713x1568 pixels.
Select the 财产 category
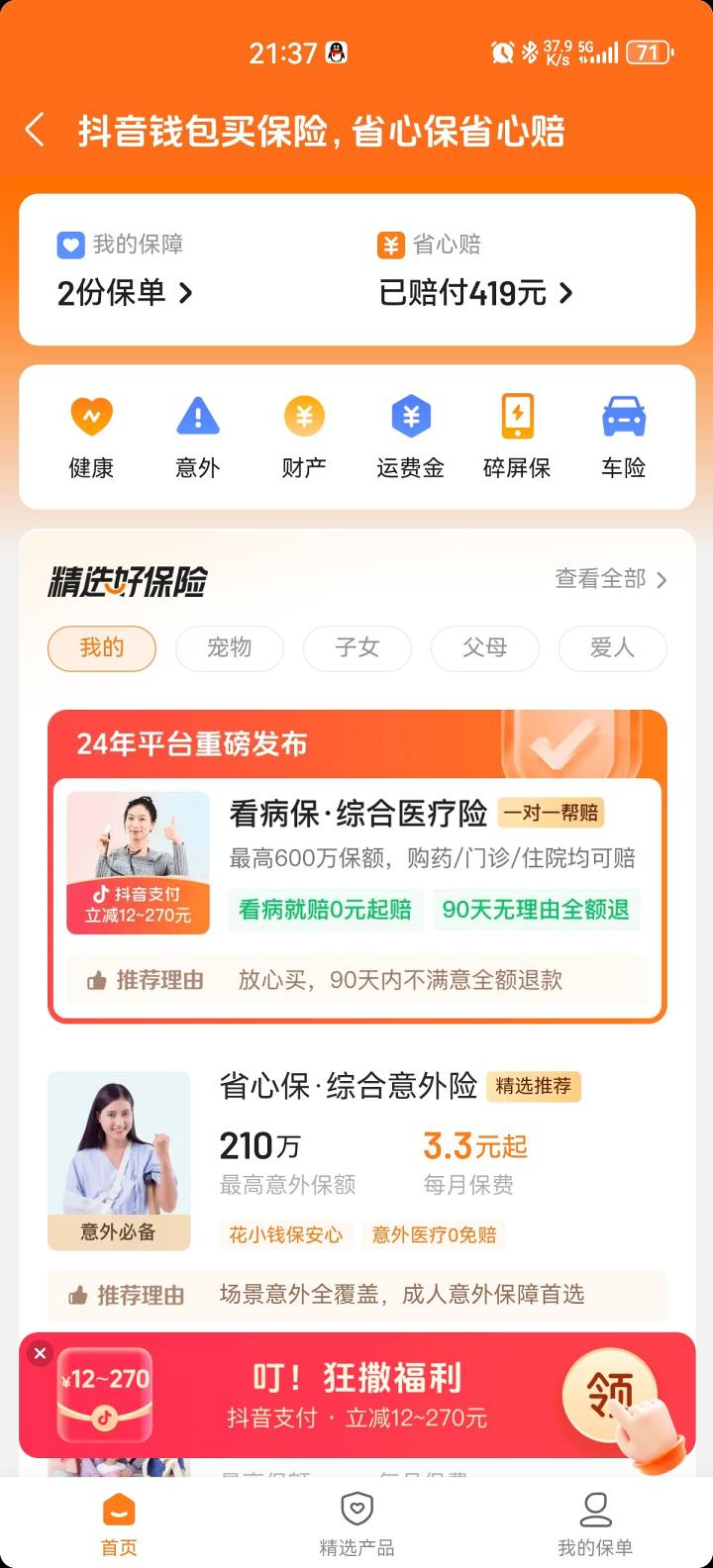point(304,437)
